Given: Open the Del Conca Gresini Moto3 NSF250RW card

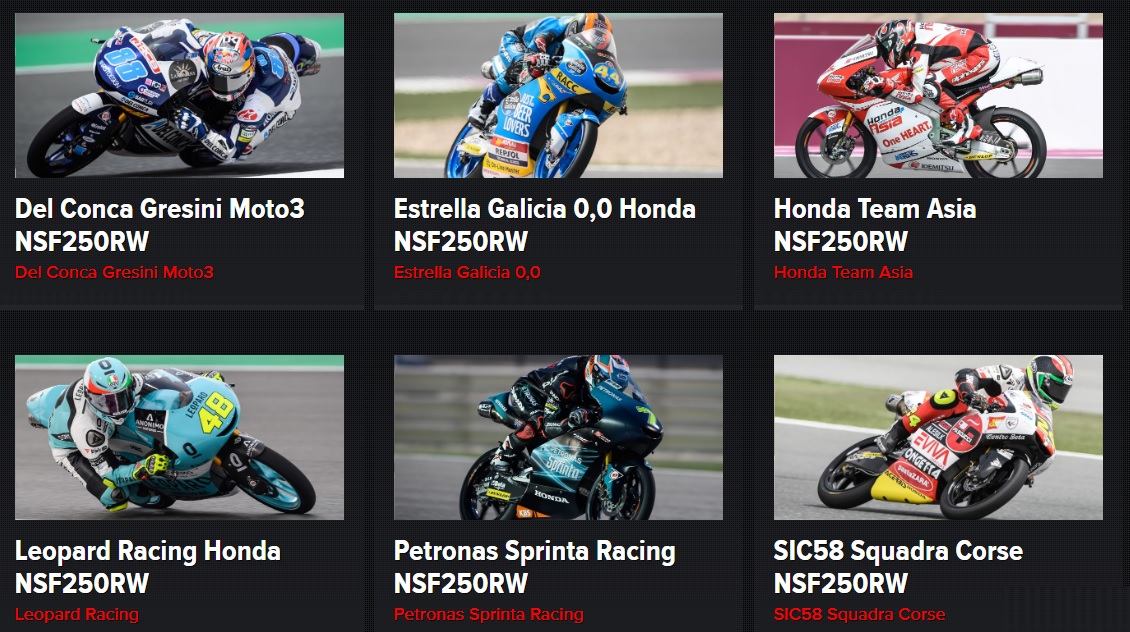Looking at the screenshot, I should point(160,224).
